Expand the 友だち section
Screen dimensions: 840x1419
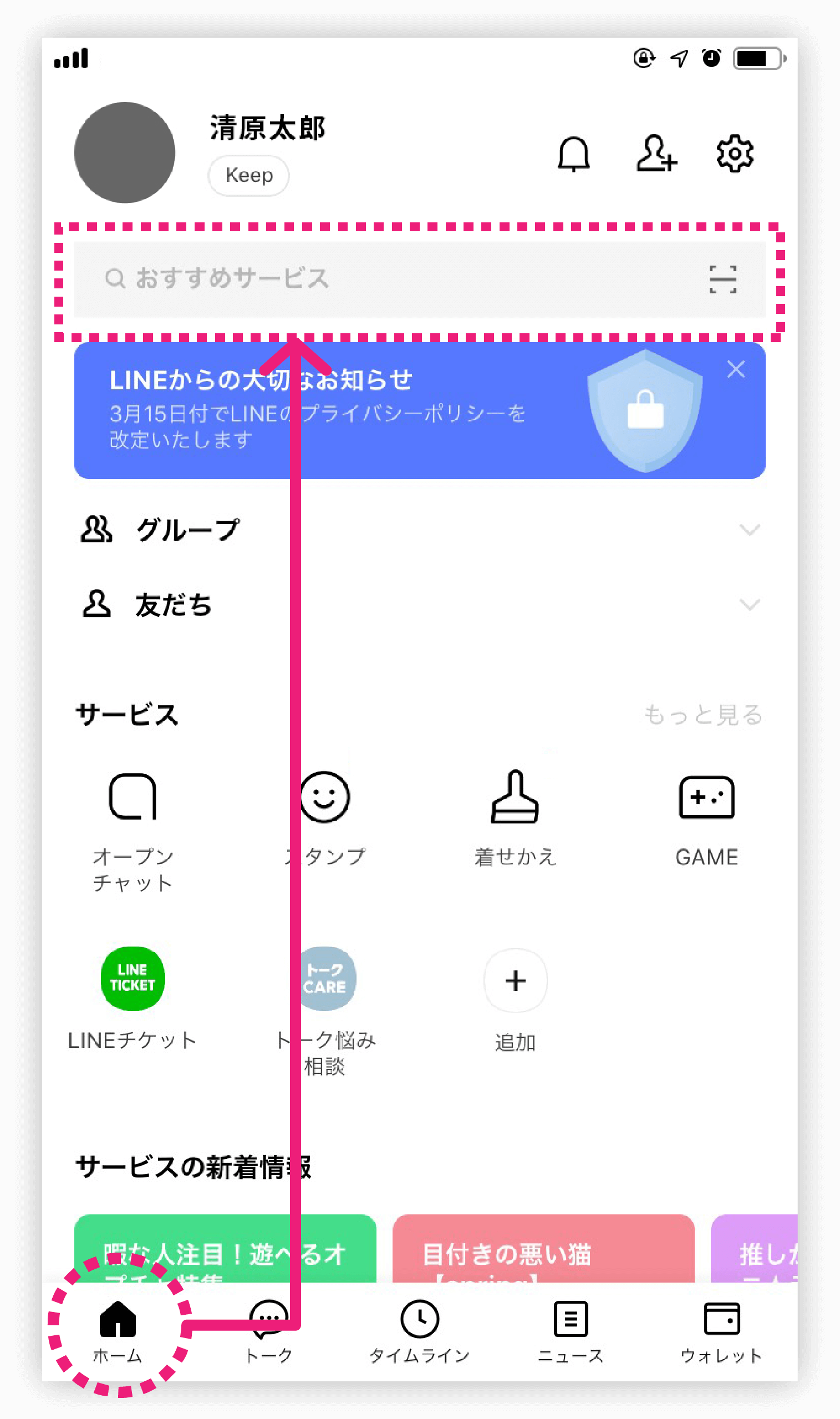coord(750,604)
